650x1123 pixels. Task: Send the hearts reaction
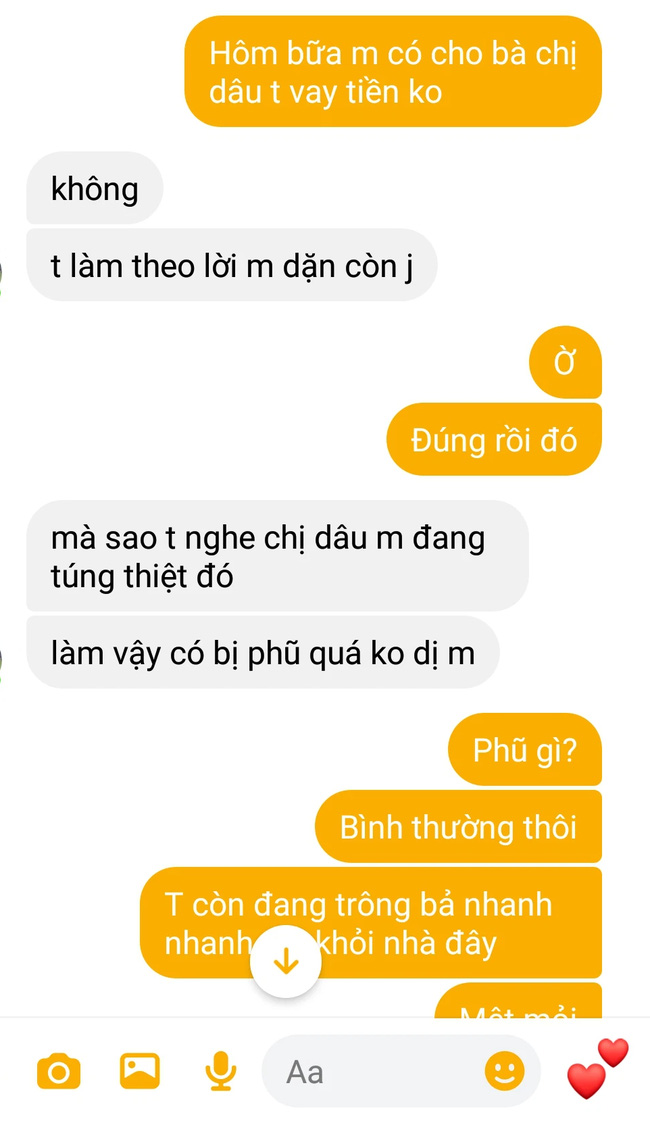597,1068
